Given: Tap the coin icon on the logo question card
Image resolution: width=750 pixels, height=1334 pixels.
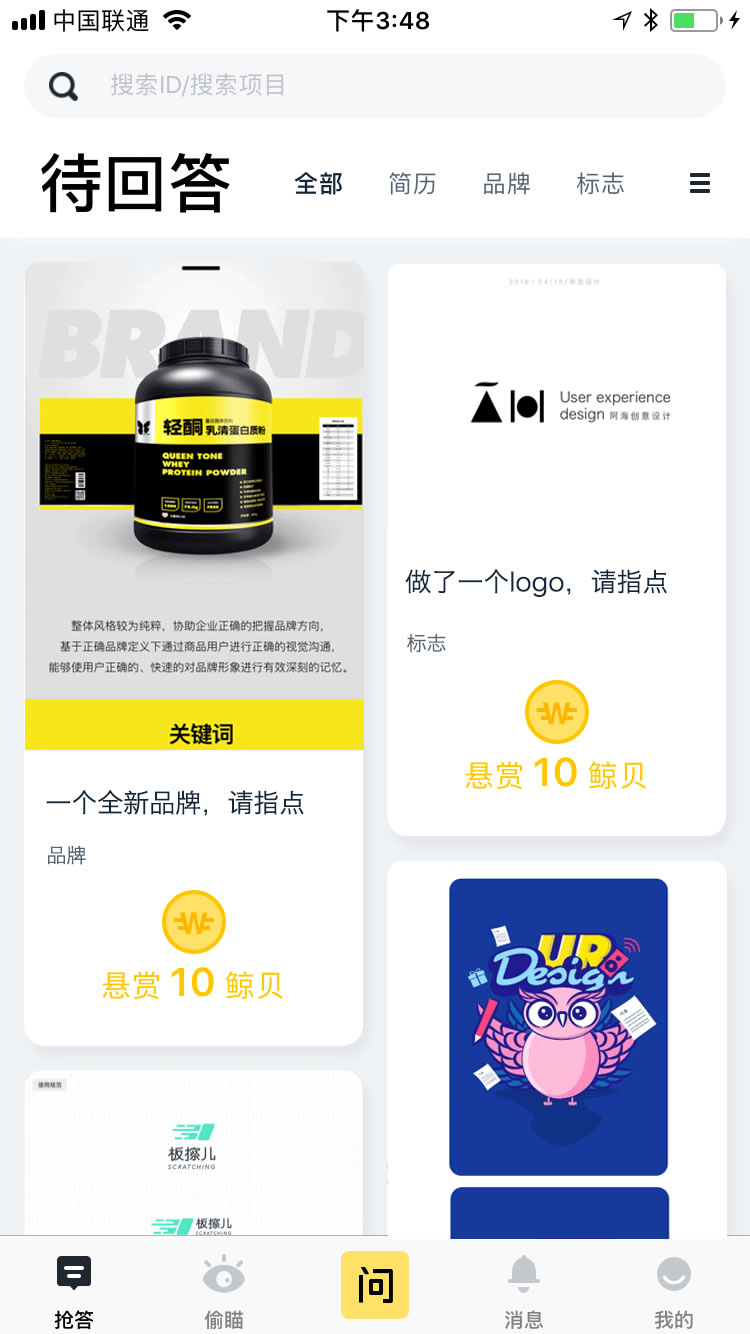Looking at the screenshot, I should click(x=557, y=712).
